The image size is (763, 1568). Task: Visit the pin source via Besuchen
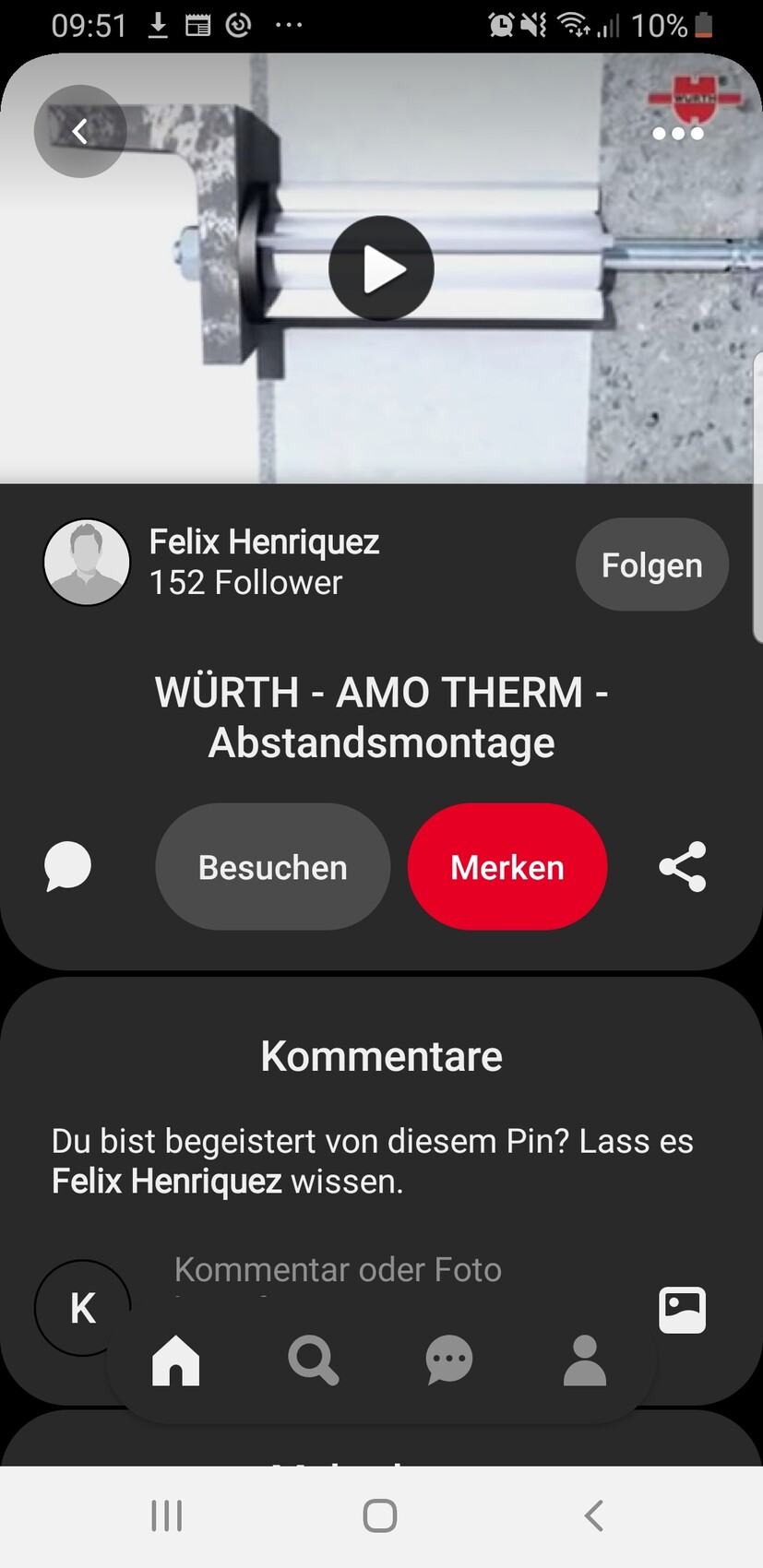[x=273, y=867]
